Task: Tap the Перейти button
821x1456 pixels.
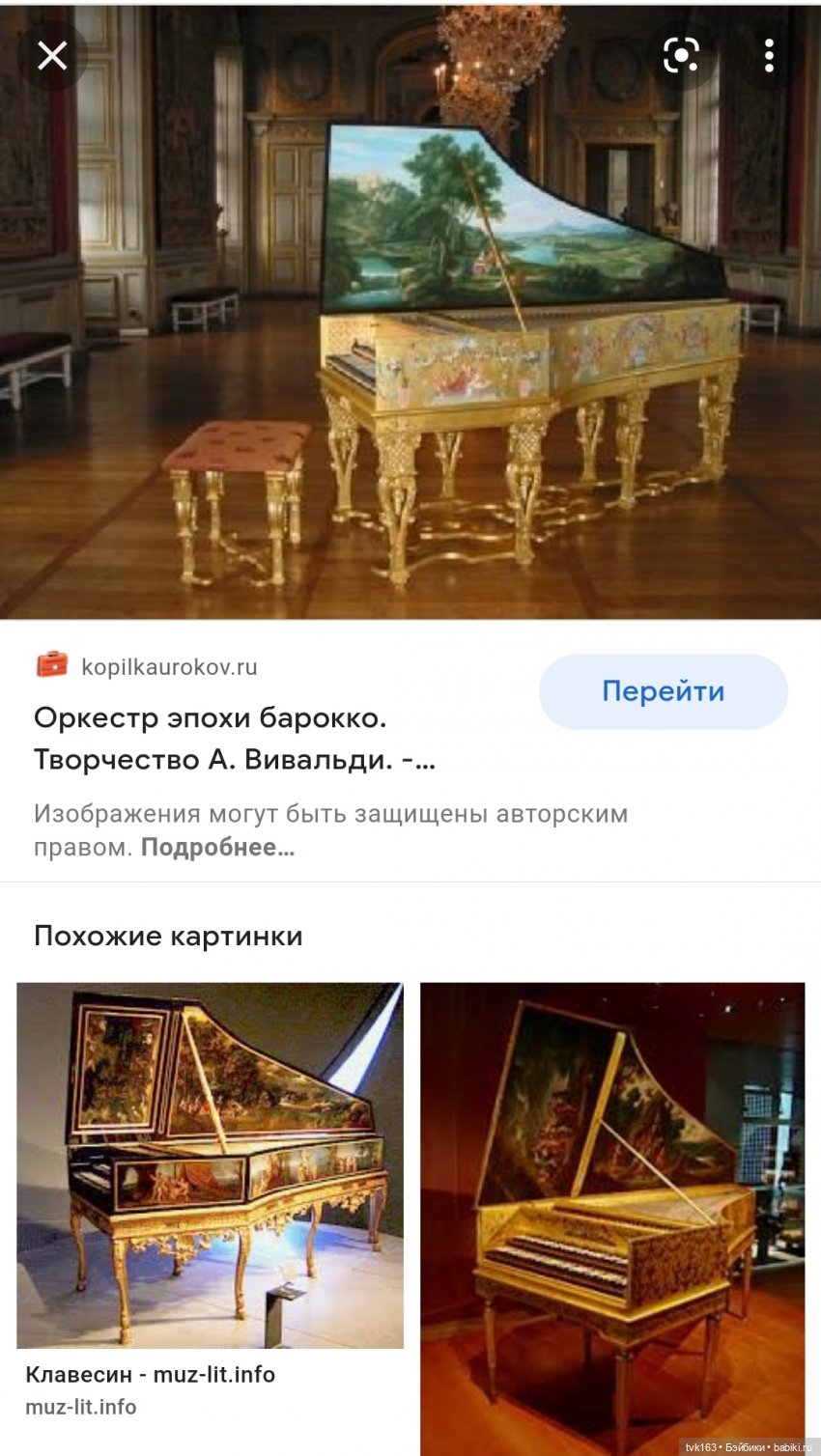Action: [x=663, y=691]
